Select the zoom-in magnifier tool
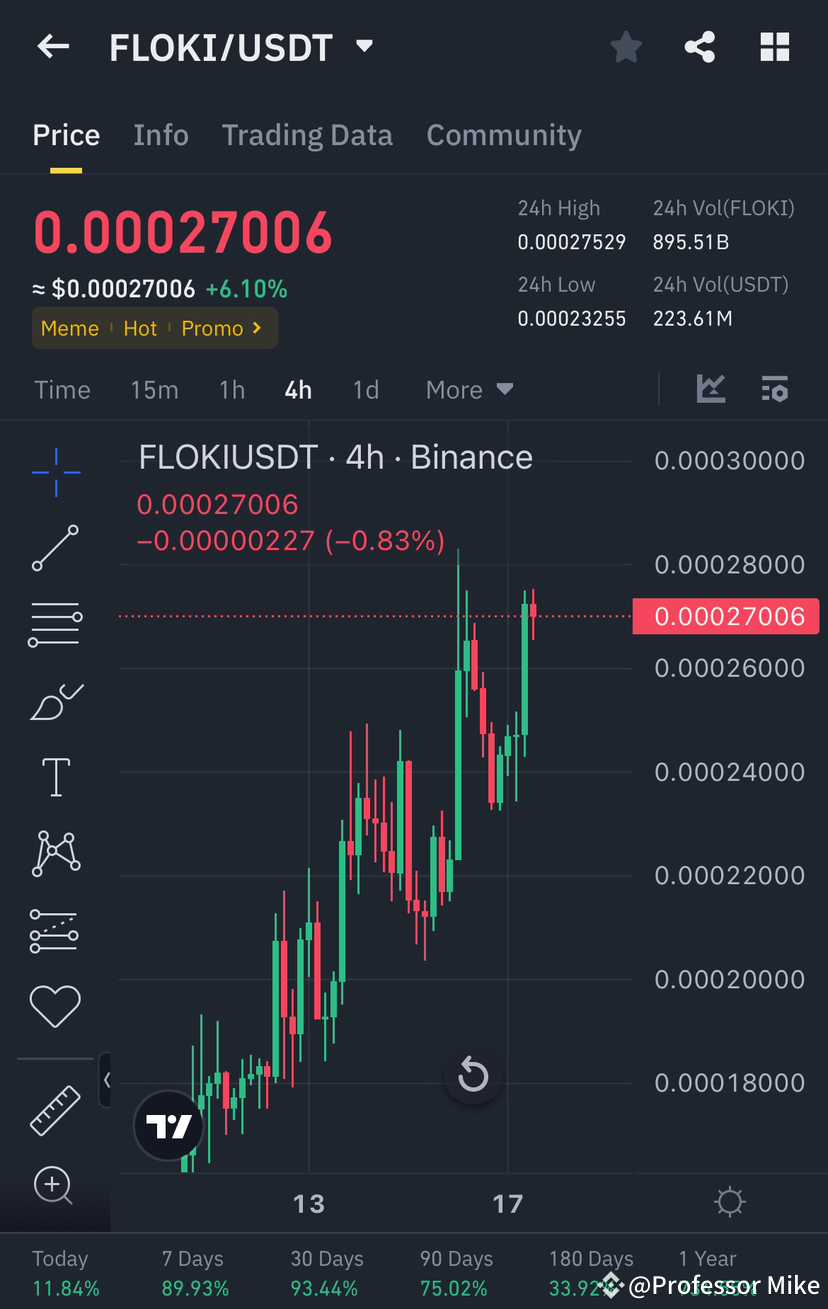 coord(55,1186)
